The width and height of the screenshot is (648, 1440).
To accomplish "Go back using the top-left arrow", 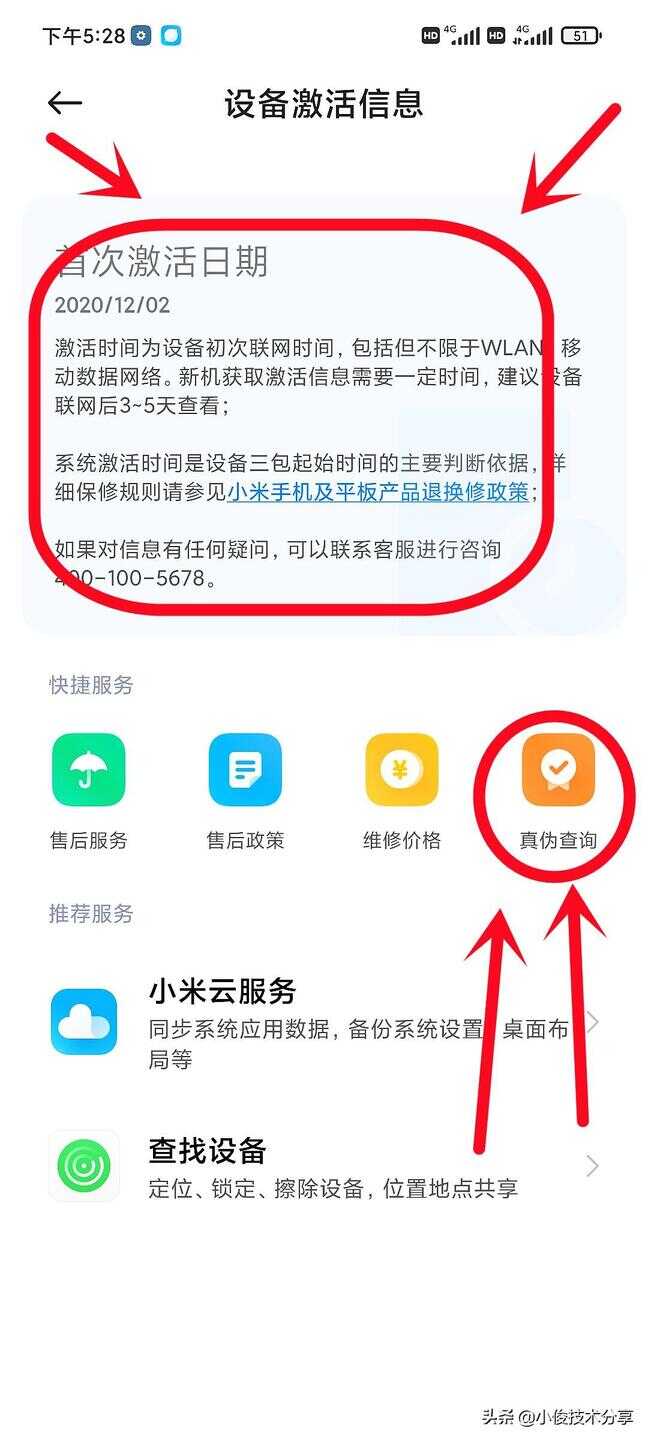I will tap(65, 103).
